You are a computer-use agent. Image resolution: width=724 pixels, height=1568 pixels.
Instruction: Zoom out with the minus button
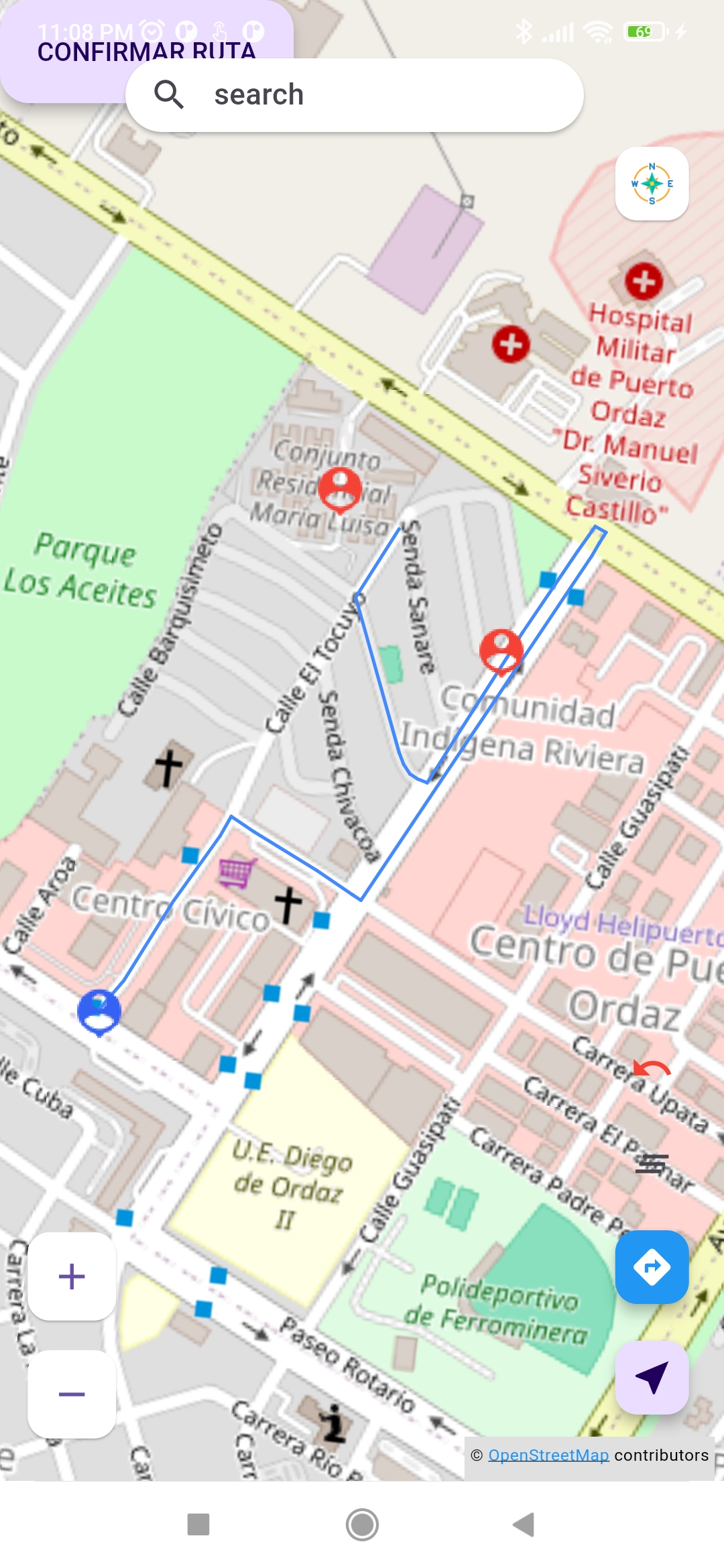[x=72, y=1394]
